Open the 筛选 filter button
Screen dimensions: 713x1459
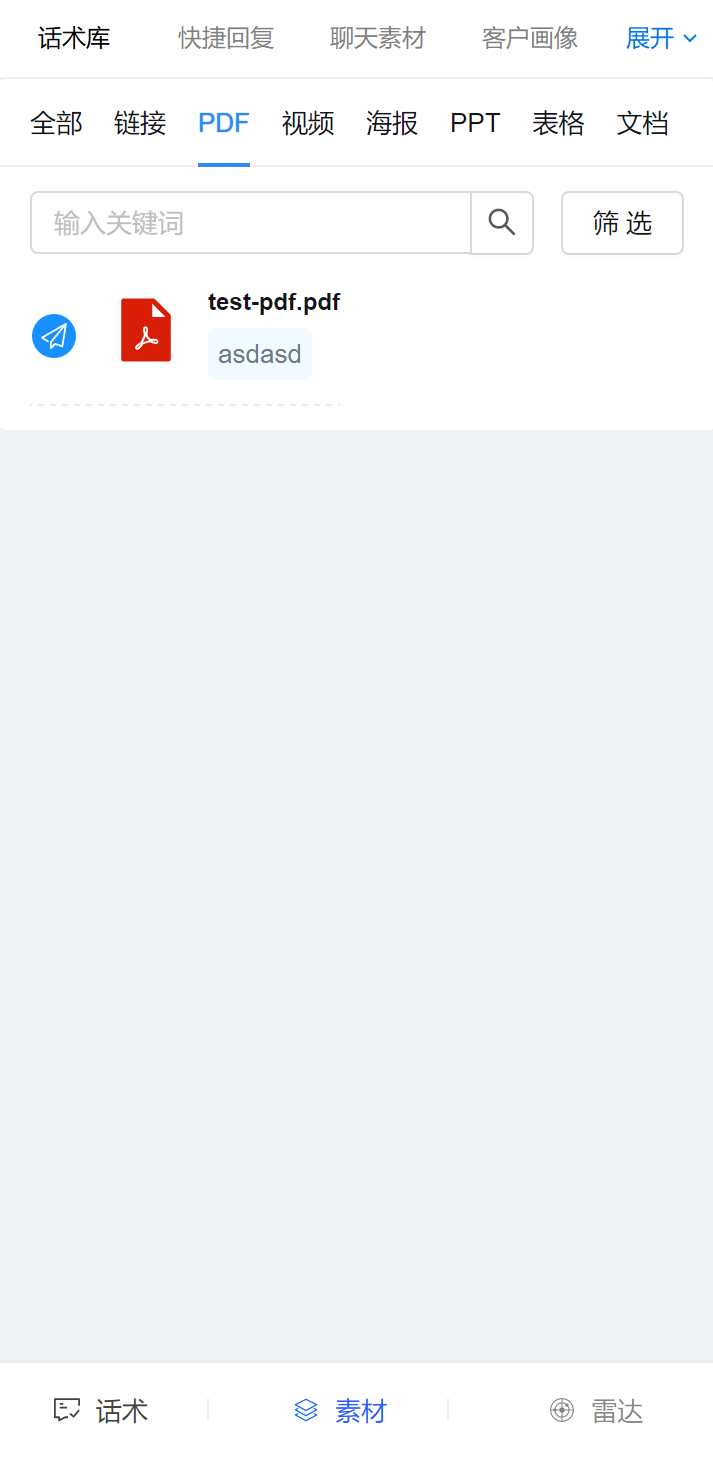(x=622, y=223)
